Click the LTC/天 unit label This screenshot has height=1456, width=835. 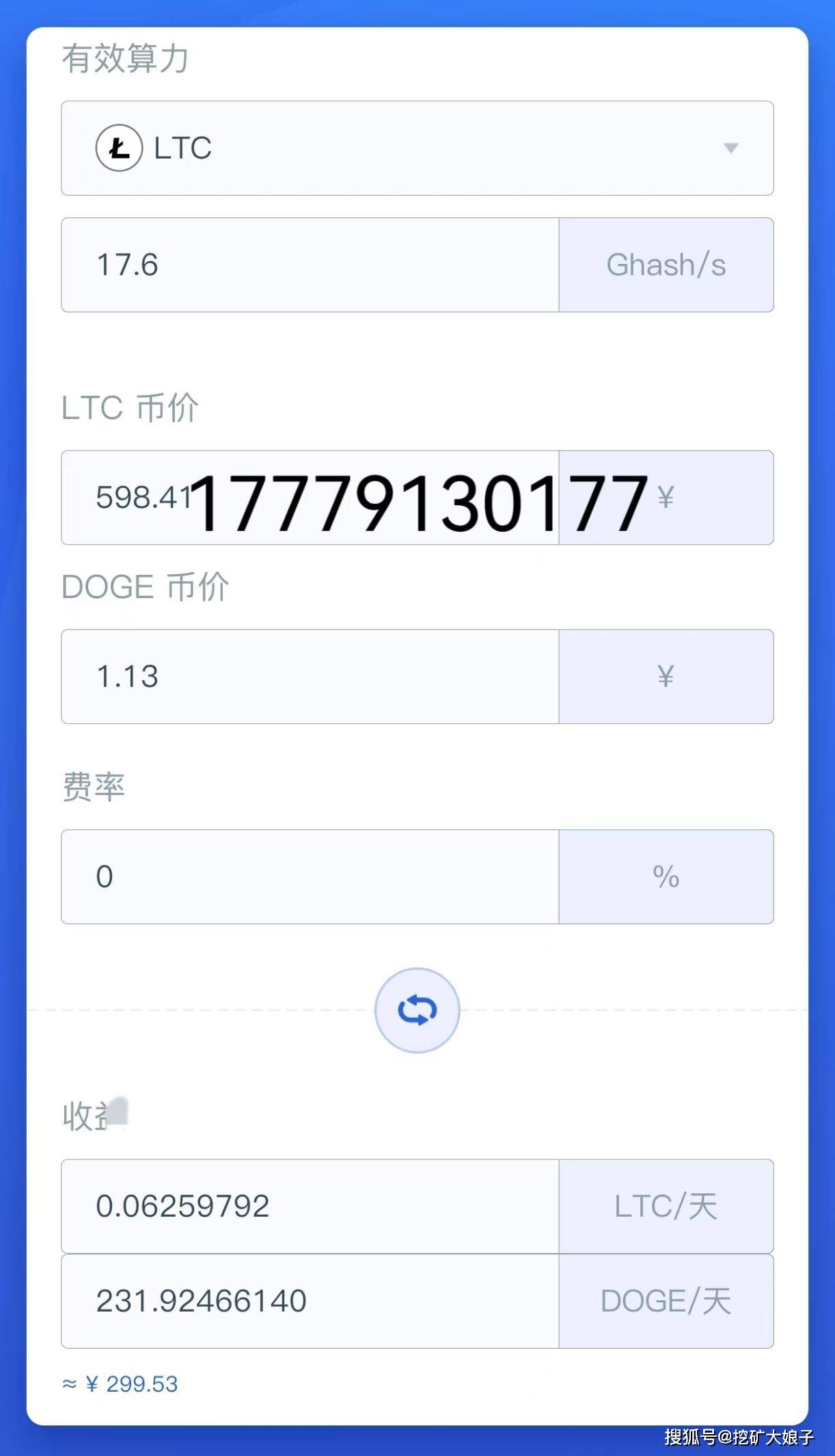pos(666,1206)
